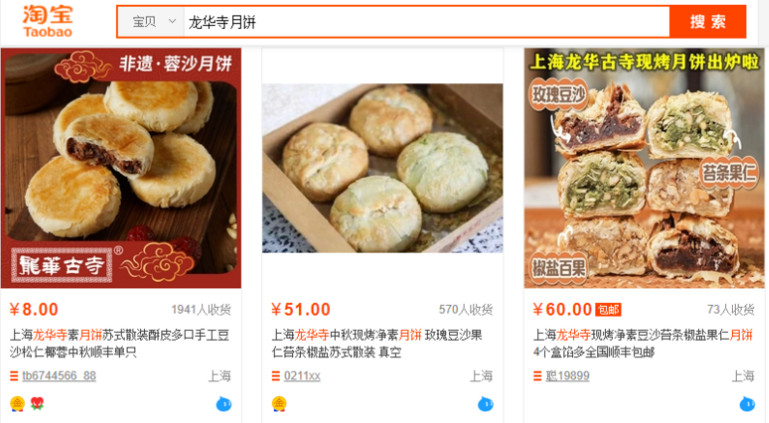Open the ¥8.00 蓉沙月饼 product image
Image resolution: width=769 pixels, height=423 pixels.
(121, 168)
